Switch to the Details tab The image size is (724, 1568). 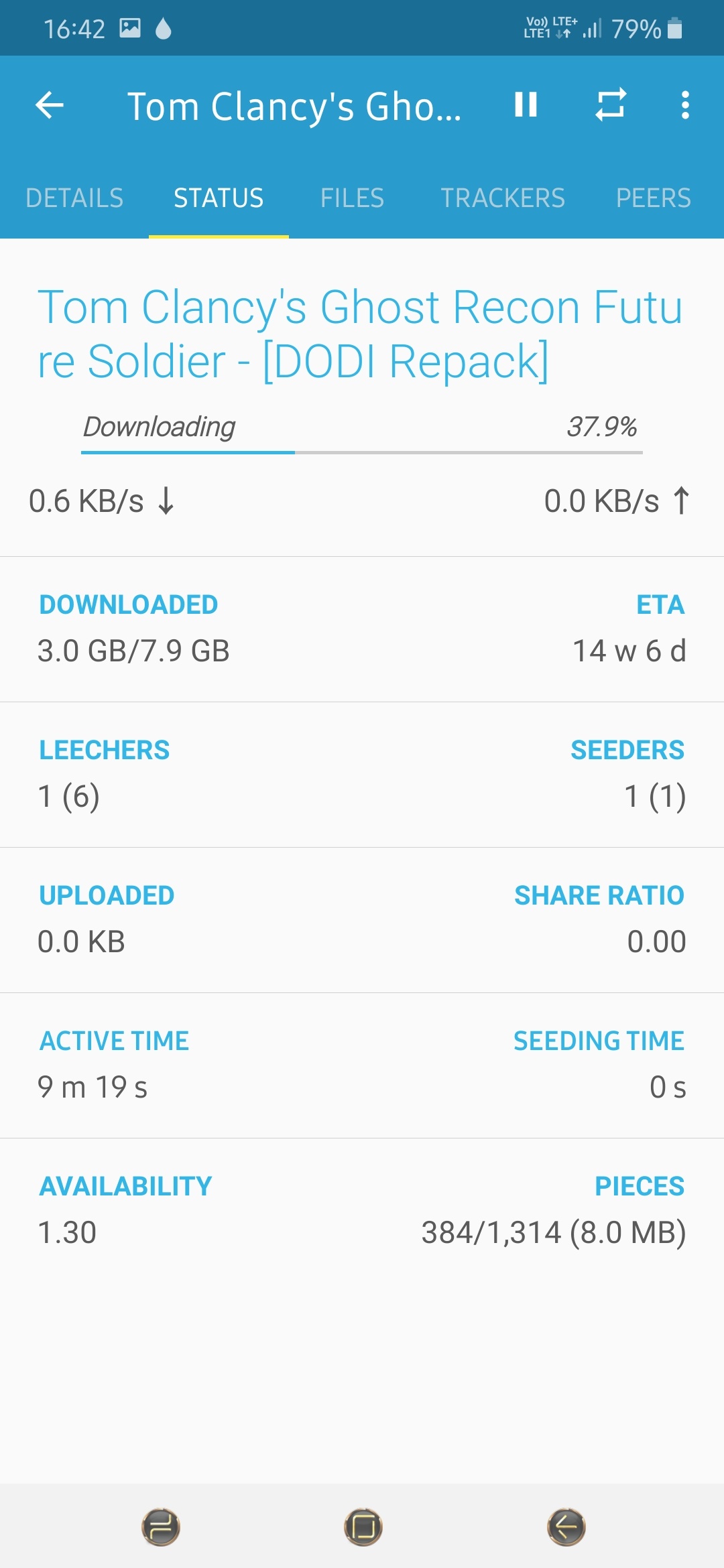(x=74, y=198)
